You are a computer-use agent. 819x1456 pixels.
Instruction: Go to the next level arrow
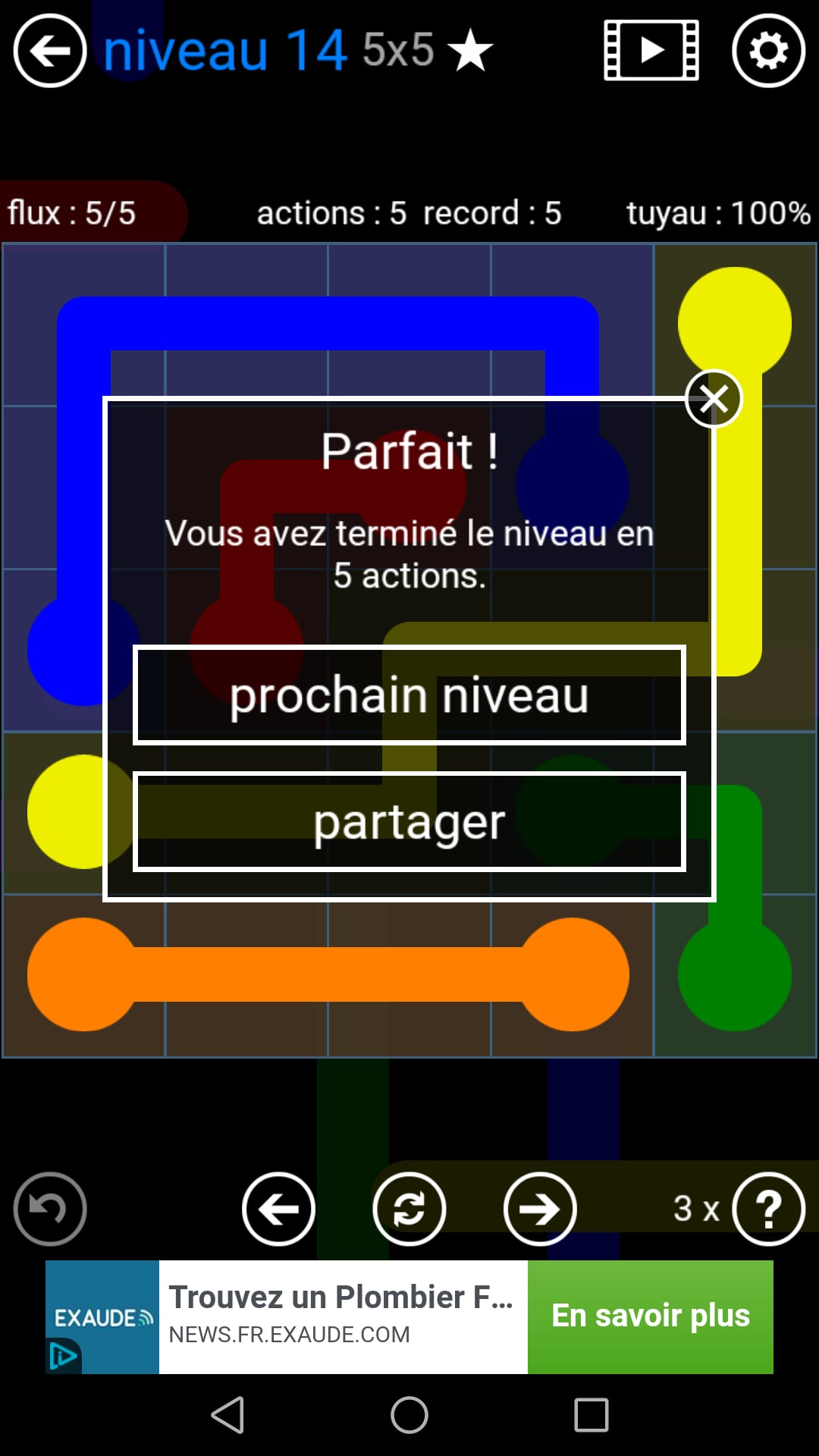(x=540, y=1209)
